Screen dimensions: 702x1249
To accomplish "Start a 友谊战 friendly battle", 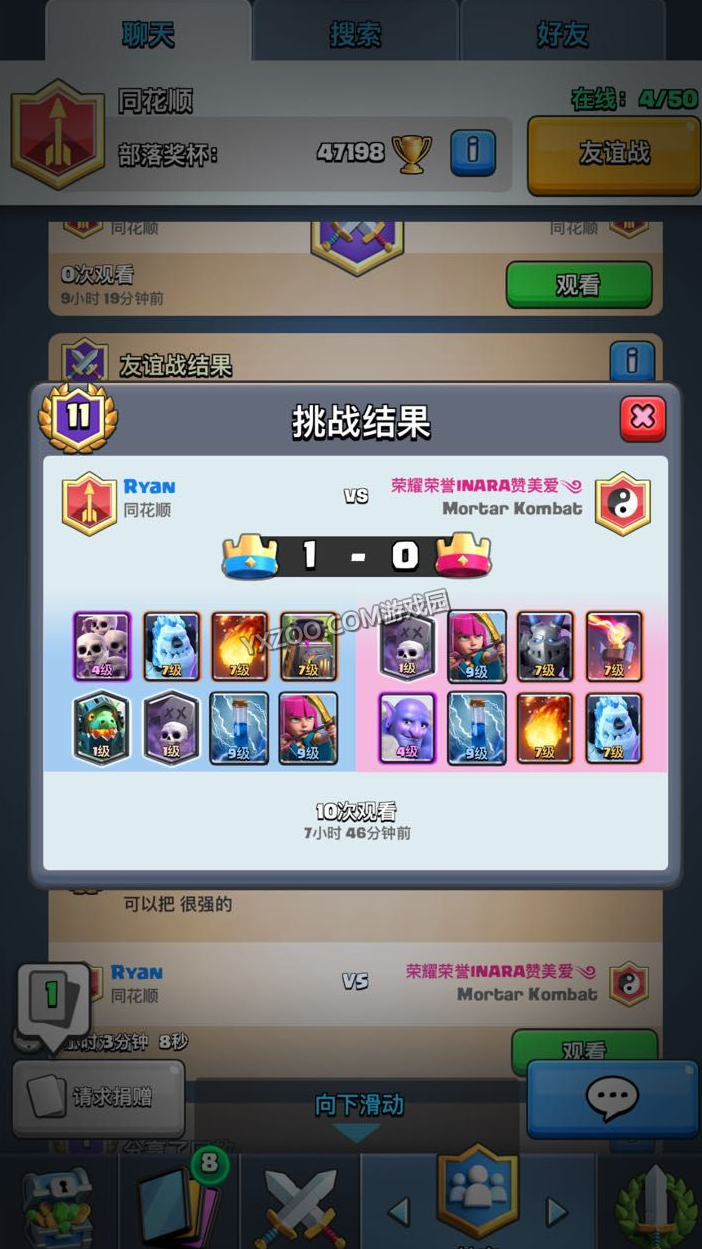I will pos(613,153).
